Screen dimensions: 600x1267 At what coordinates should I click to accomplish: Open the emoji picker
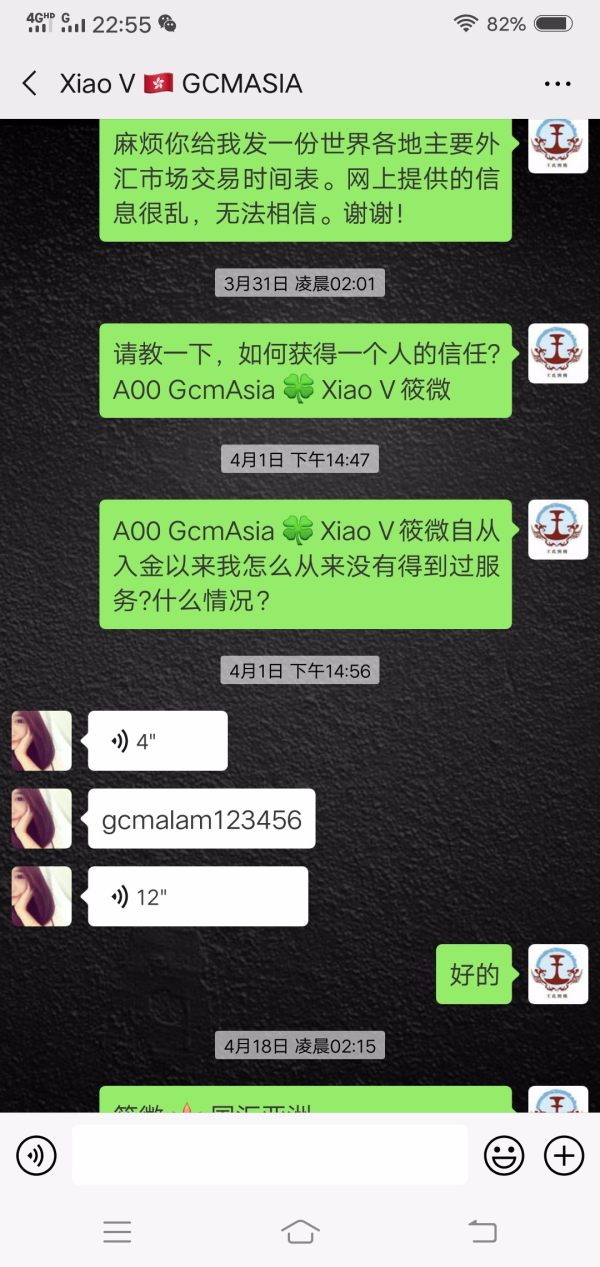504,1156
